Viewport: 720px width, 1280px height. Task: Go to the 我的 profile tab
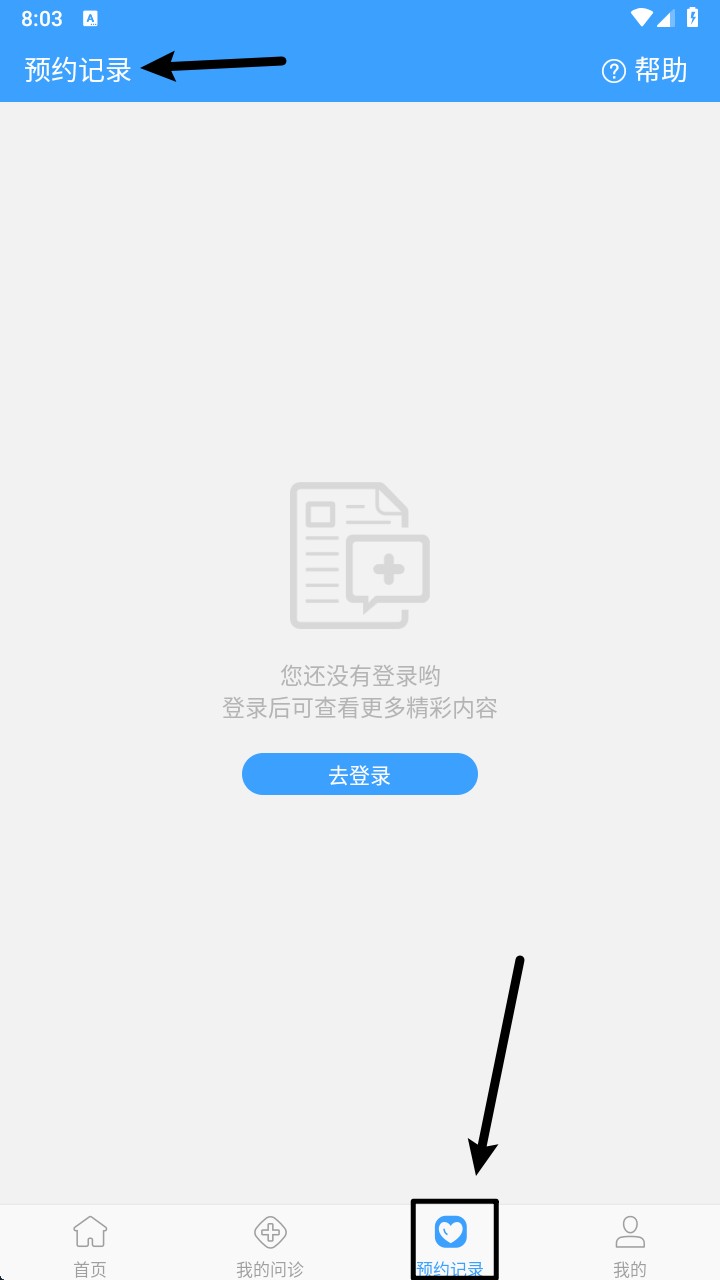tap(630, 1244)
